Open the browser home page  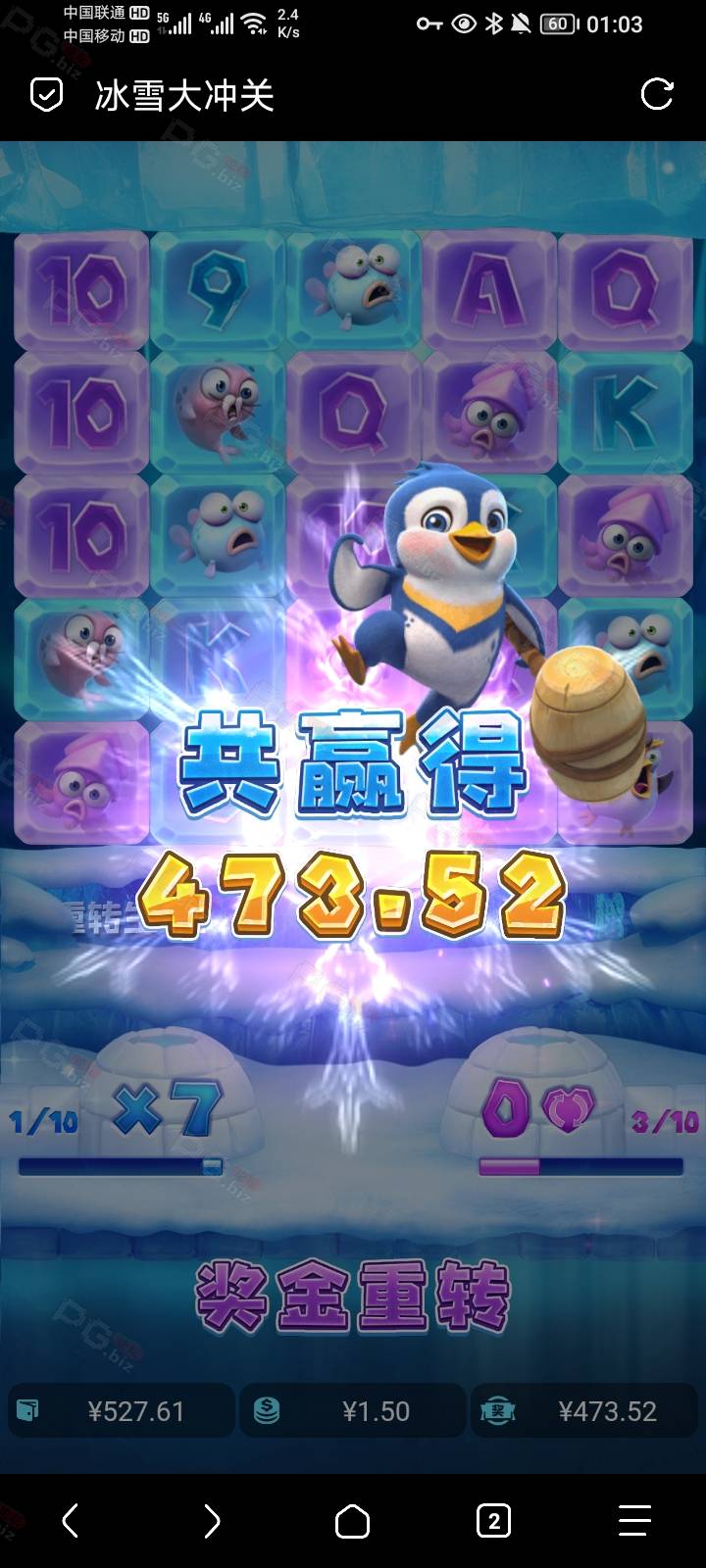point(352,1521)
